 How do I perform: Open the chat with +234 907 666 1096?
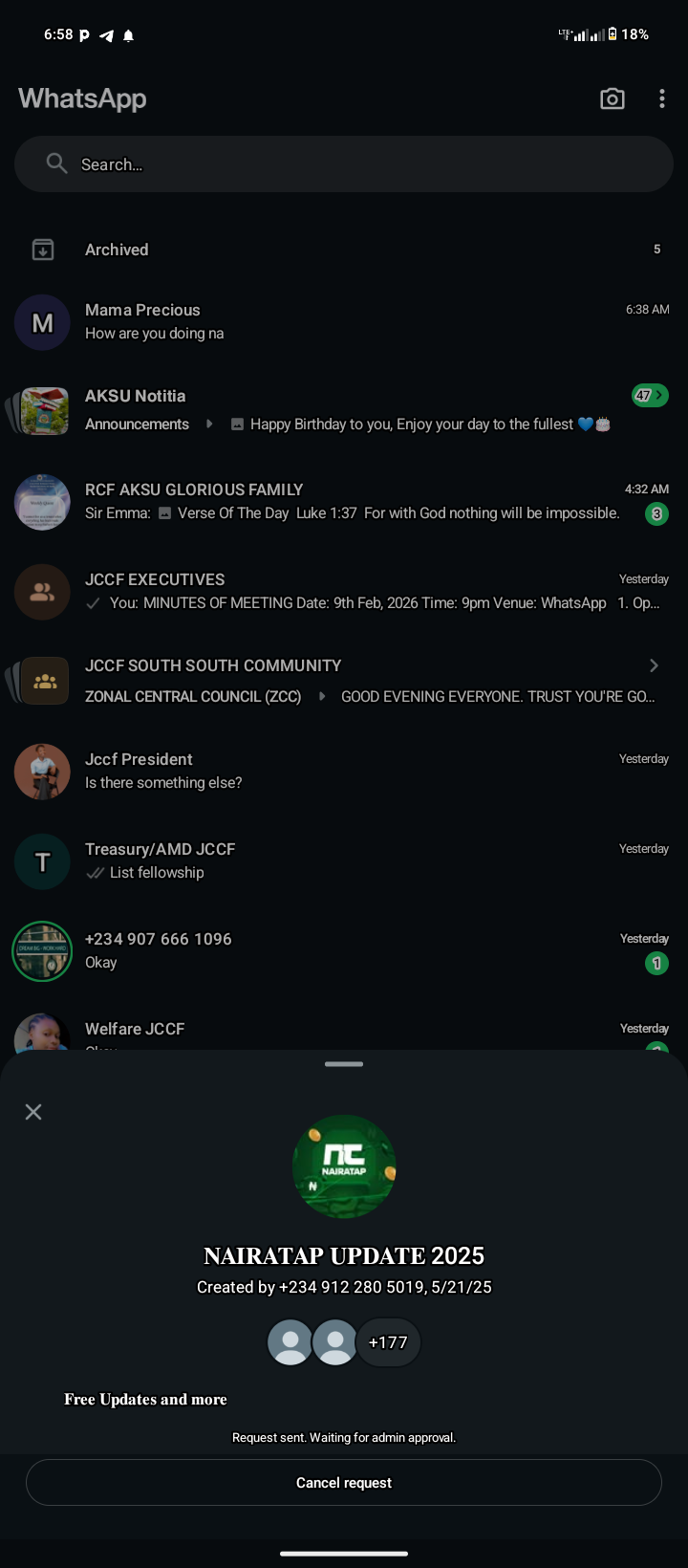coord(344,950)
